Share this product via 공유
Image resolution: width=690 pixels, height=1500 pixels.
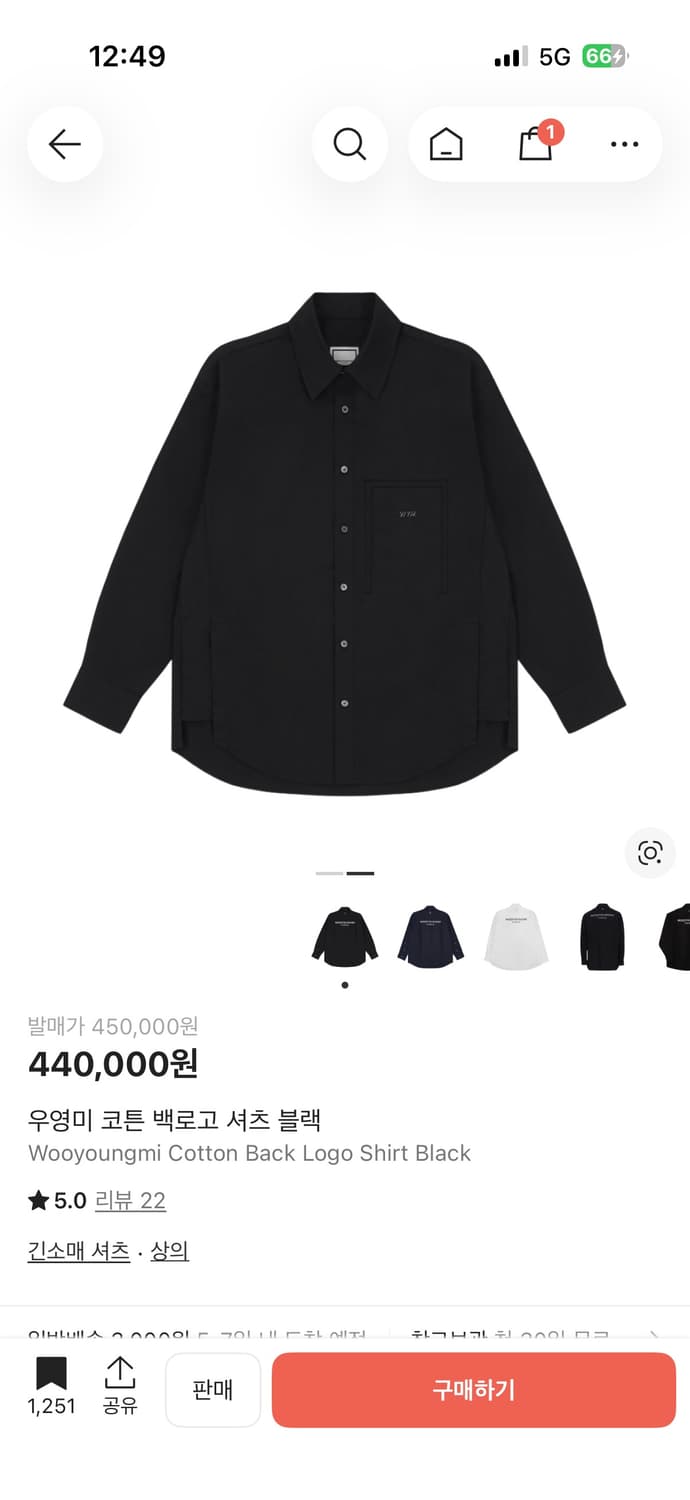tap(120, 1386)
